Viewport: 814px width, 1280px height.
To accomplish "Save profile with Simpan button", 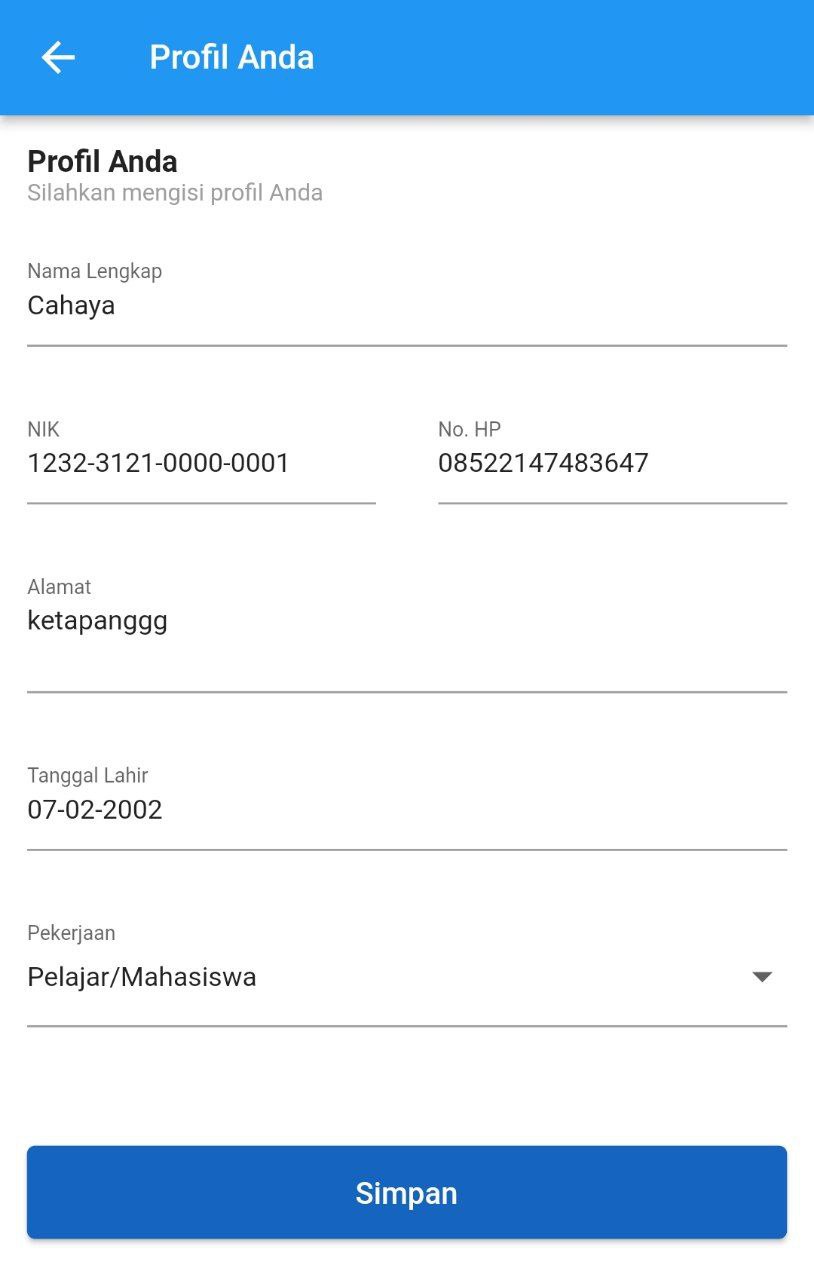I will pyautogui.click(x=406, y=1192).
